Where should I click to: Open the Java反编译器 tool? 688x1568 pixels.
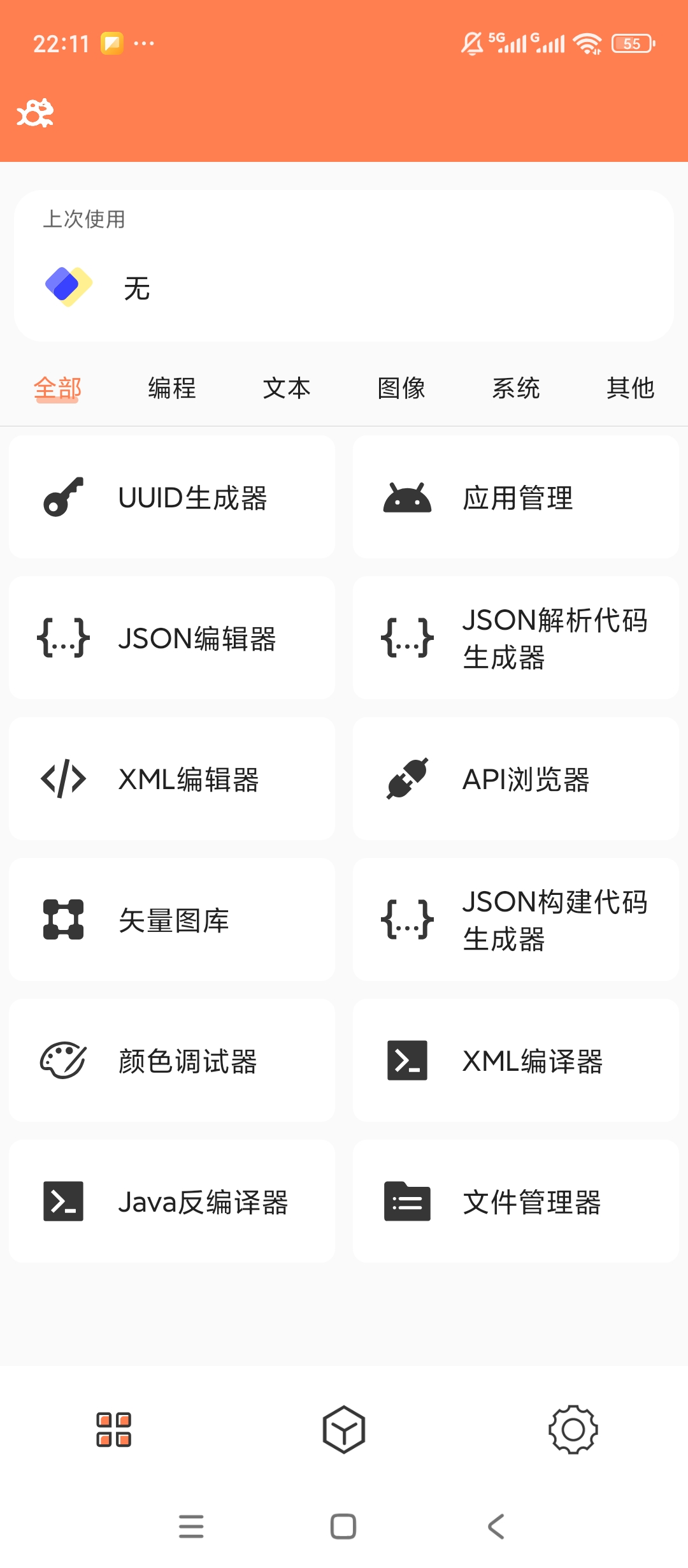(x=172, y=1202)
